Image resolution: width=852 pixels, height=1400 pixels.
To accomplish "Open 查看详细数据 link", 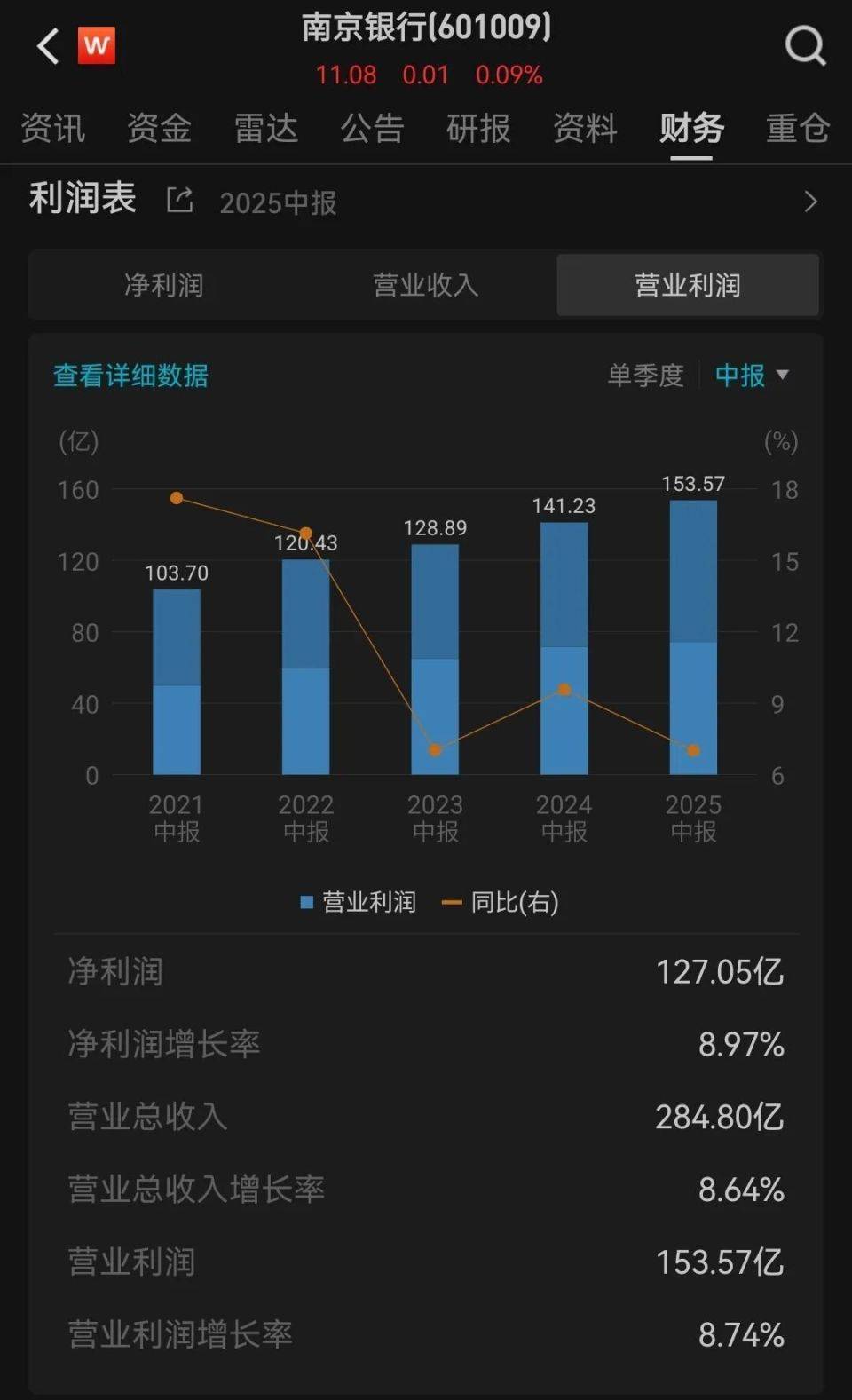I will 130,376.
